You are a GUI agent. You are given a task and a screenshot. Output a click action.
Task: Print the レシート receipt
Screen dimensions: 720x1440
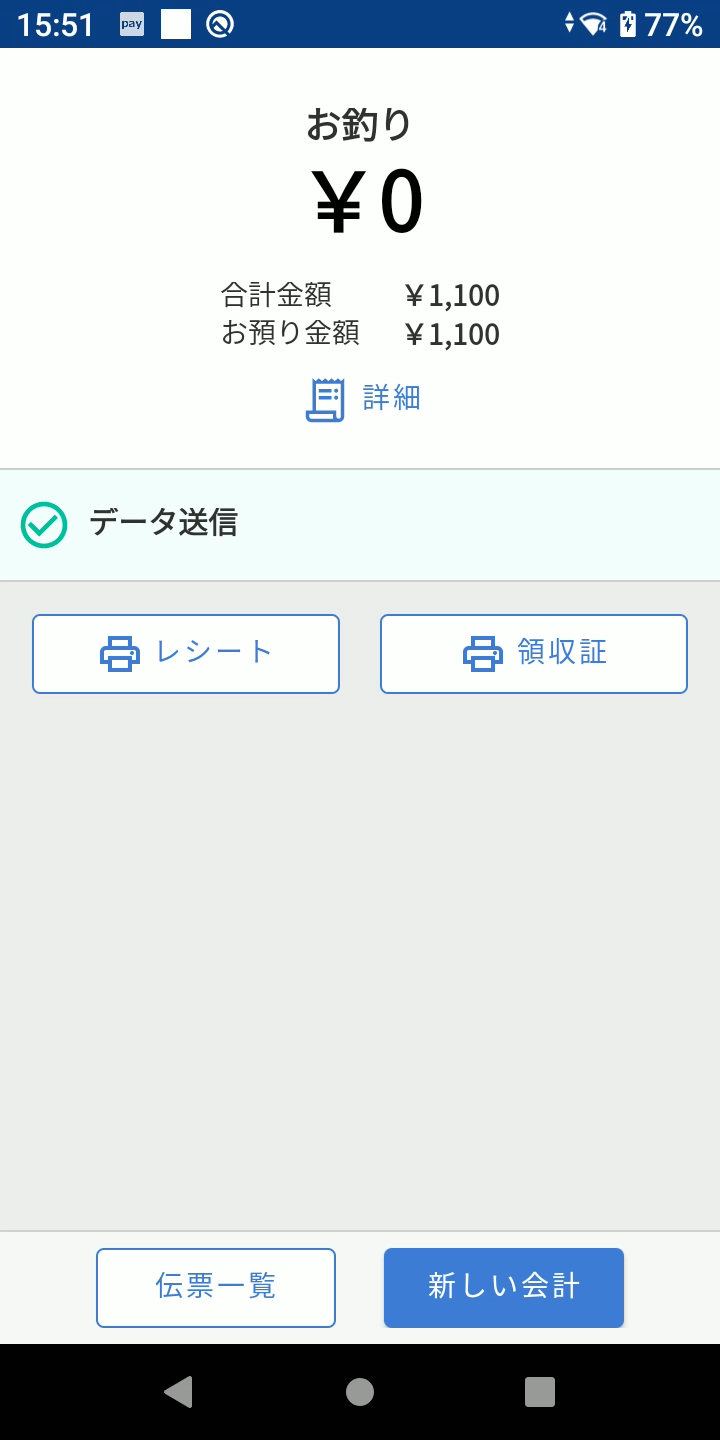(186, 653)
